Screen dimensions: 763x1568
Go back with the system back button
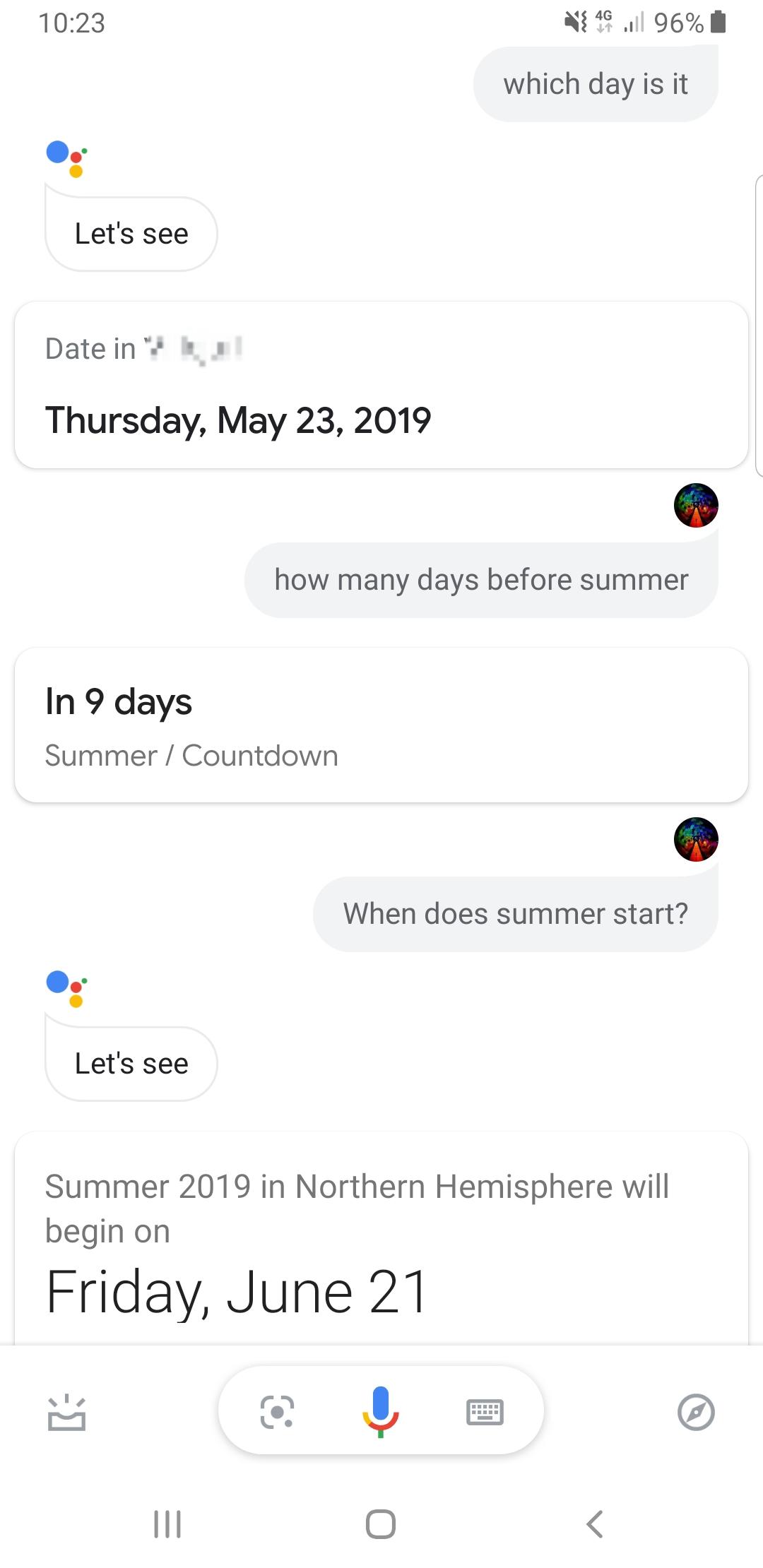pos(595,1524)
